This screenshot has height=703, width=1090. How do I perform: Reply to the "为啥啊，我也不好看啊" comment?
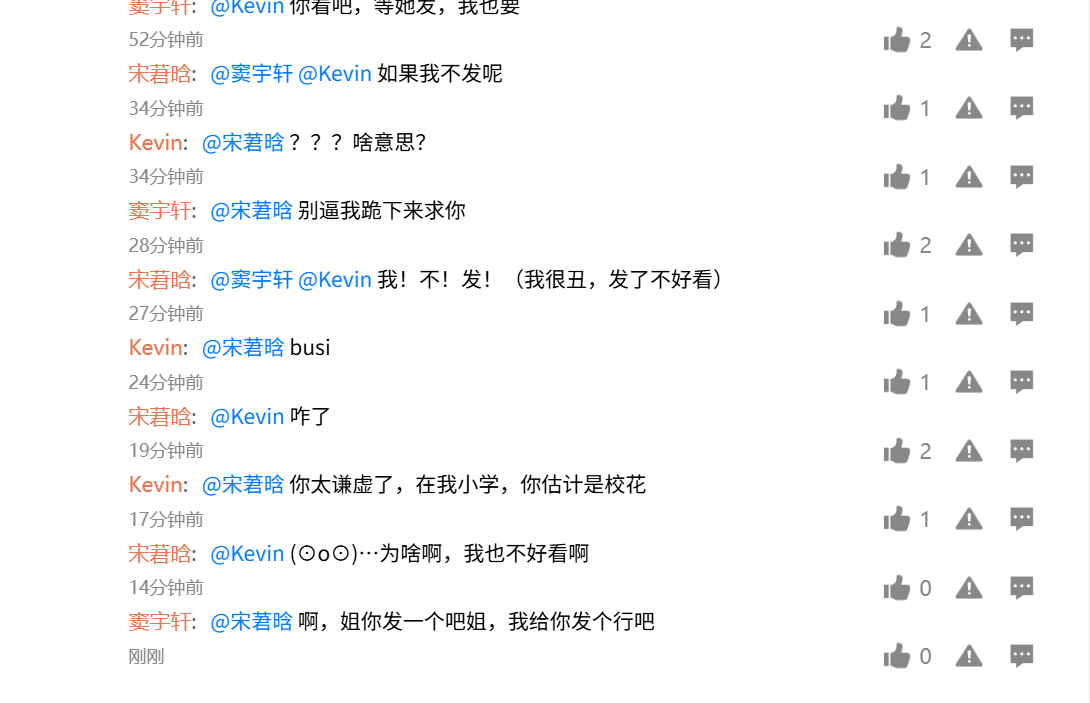click(x=1021, y=587)
